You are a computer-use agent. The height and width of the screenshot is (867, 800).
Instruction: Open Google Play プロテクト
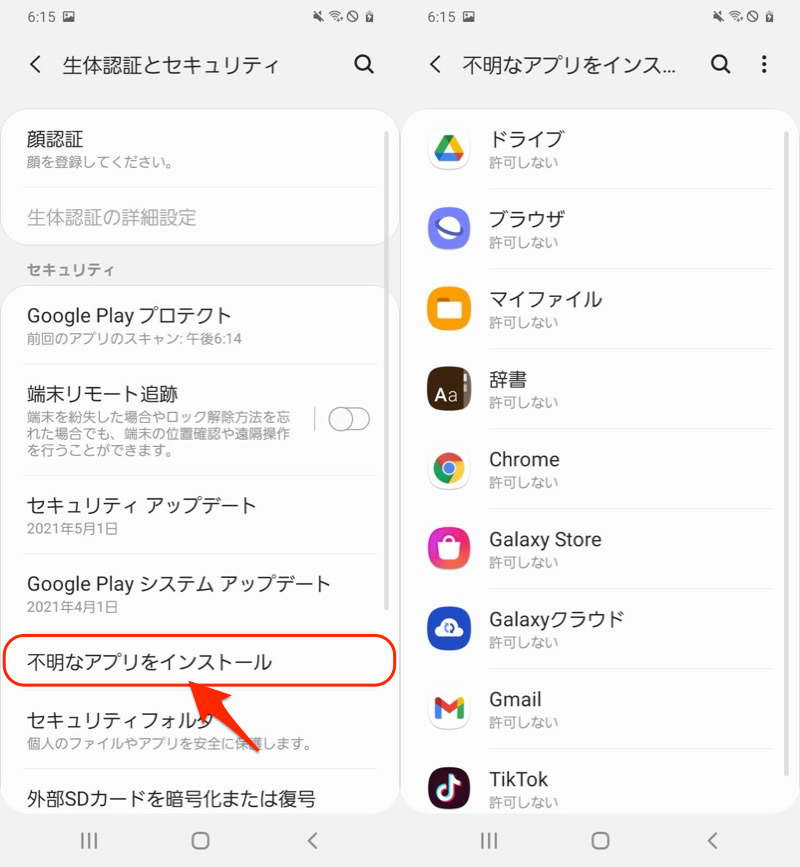(150, 325)
